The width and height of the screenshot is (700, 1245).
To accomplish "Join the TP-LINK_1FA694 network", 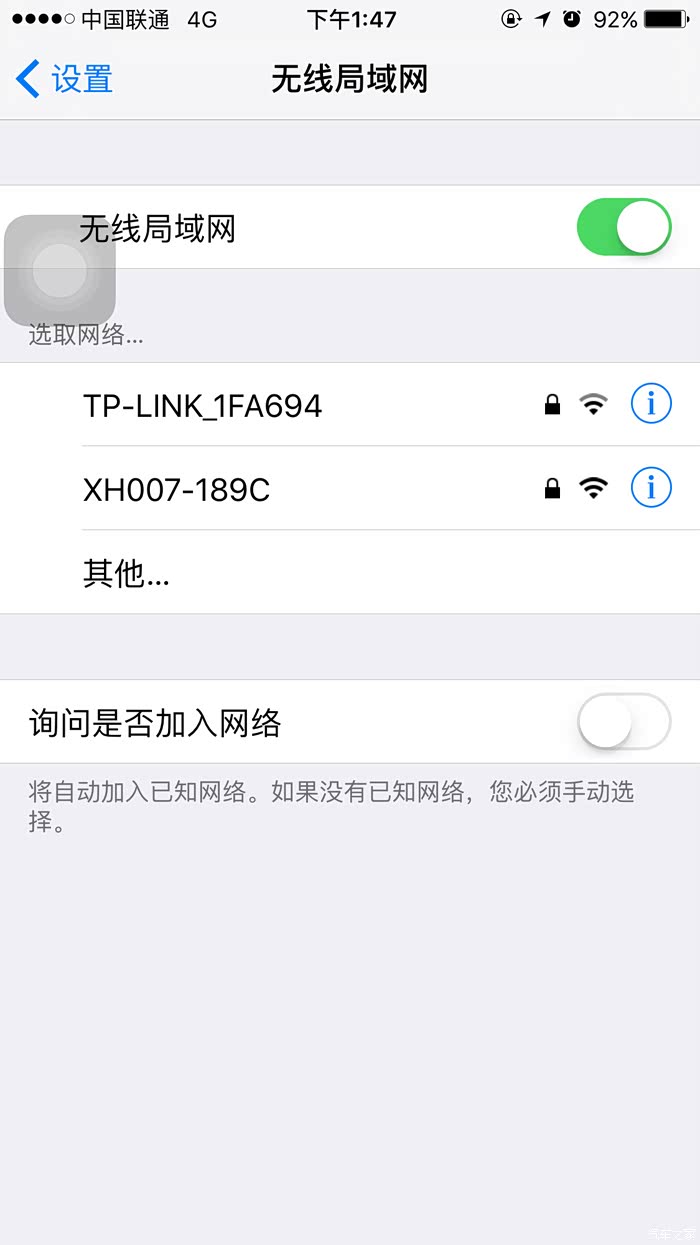I will click(350, 405).
